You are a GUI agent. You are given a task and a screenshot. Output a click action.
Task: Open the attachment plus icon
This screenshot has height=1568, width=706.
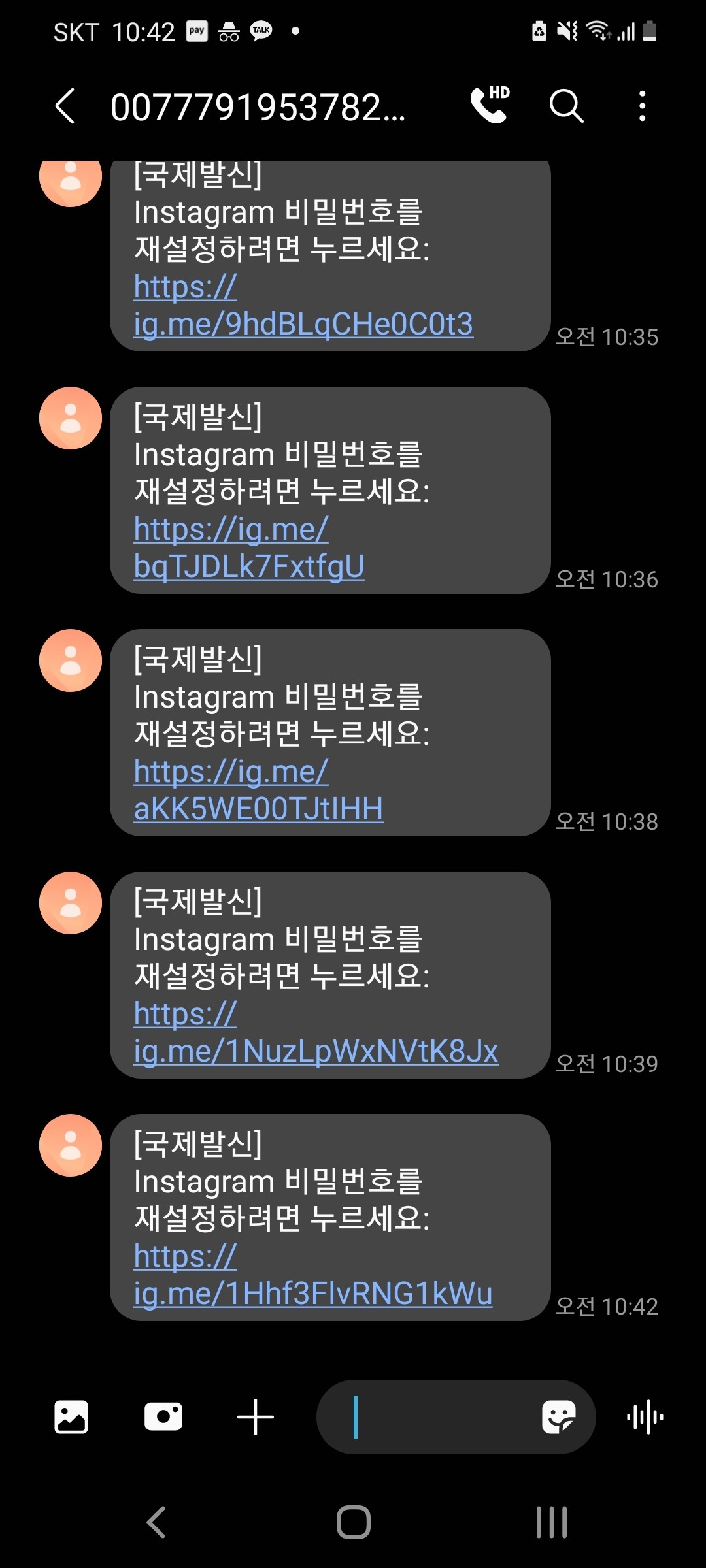tap(255, 1416)
